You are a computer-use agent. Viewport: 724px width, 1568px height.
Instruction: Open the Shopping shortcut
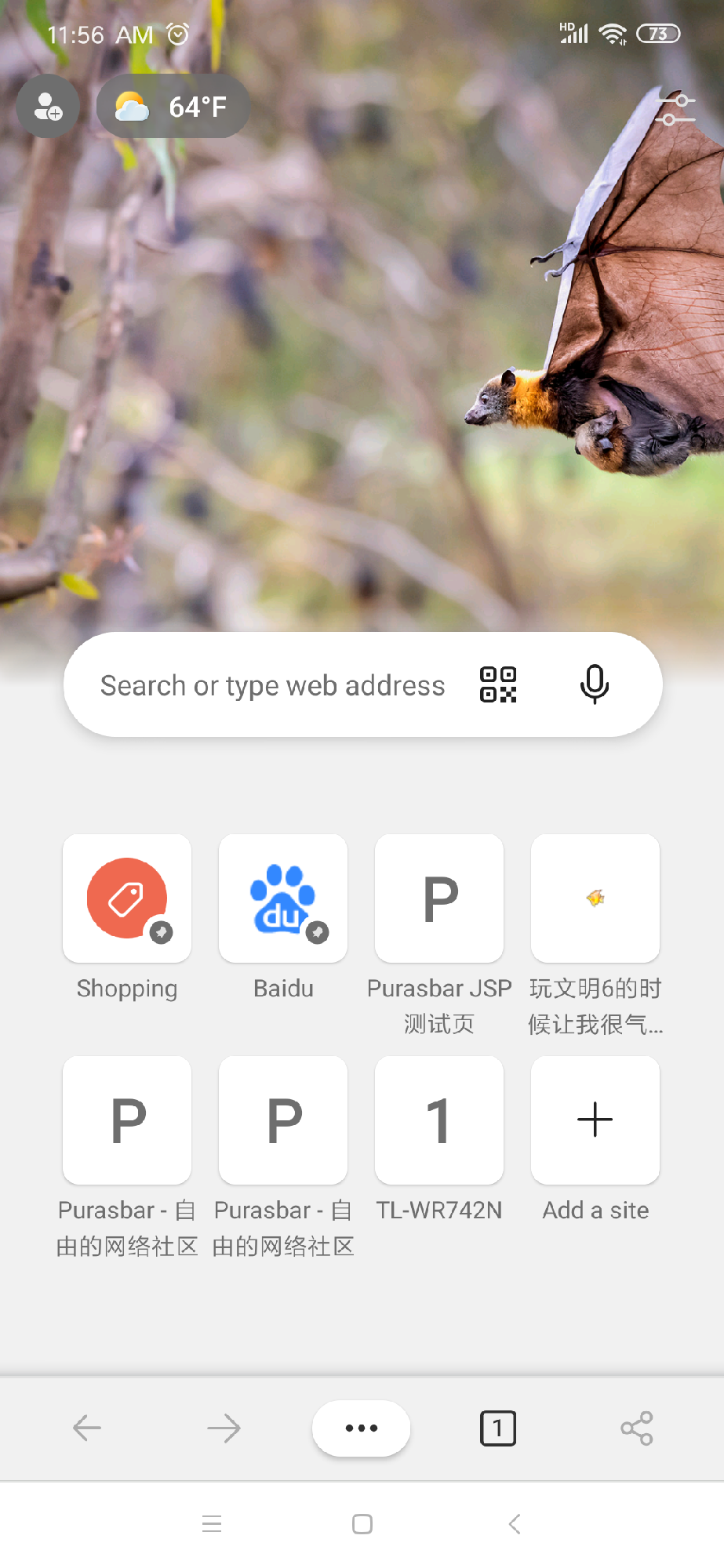127,898
